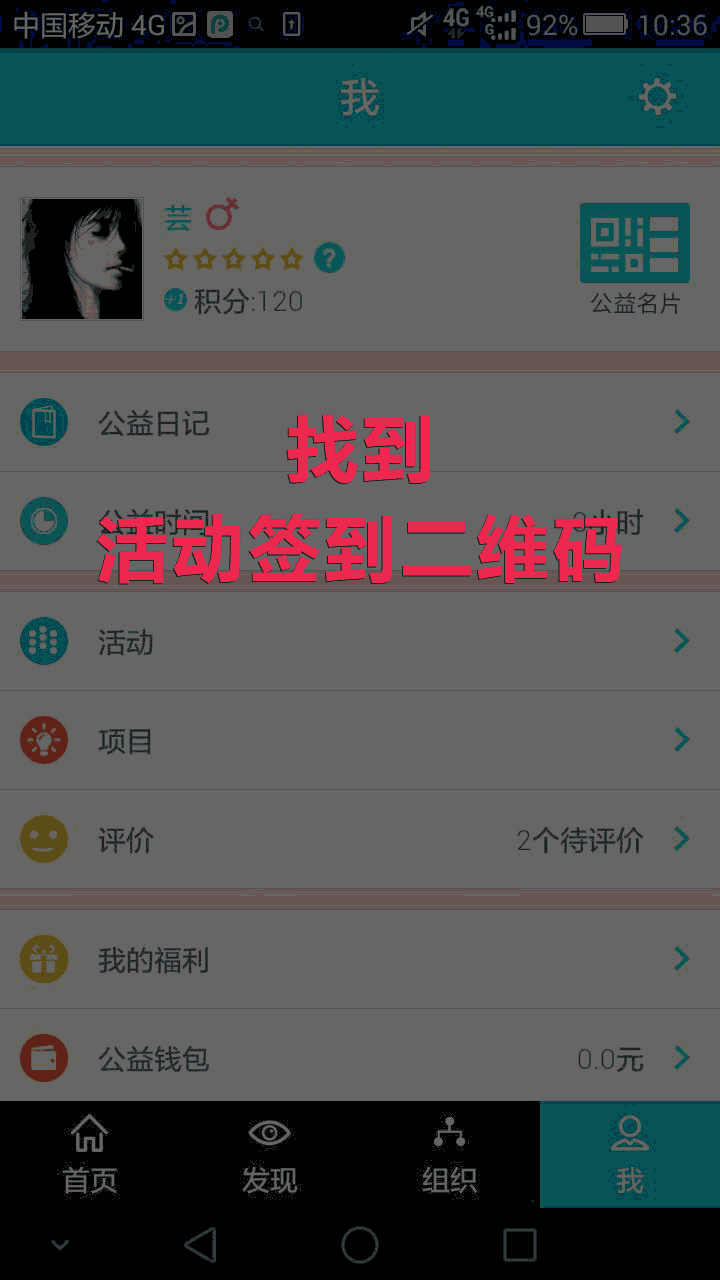The image size is (720, 1280).
Task: Open the 项目 row
Action: coord(360,740)
